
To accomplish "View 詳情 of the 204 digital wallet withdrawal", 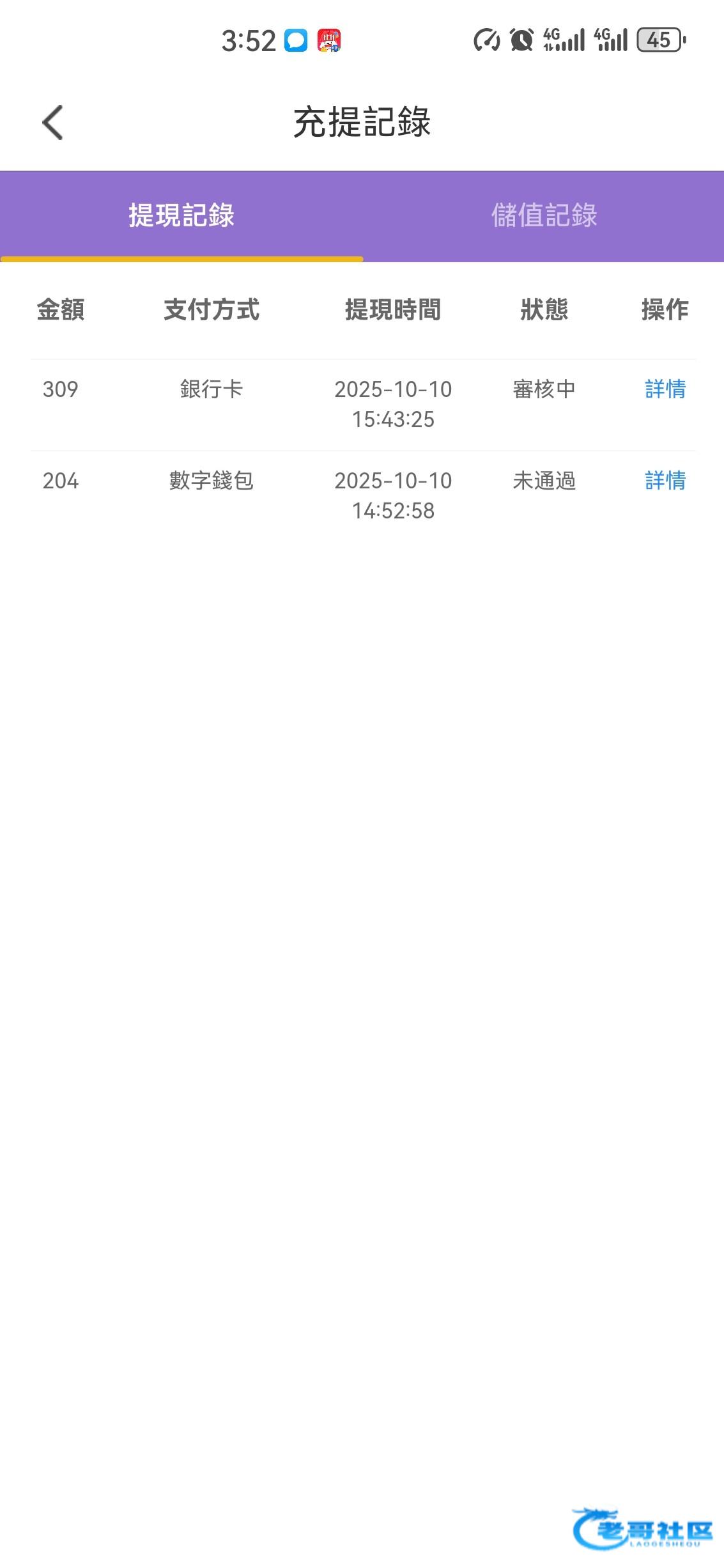I will (665, 481).
